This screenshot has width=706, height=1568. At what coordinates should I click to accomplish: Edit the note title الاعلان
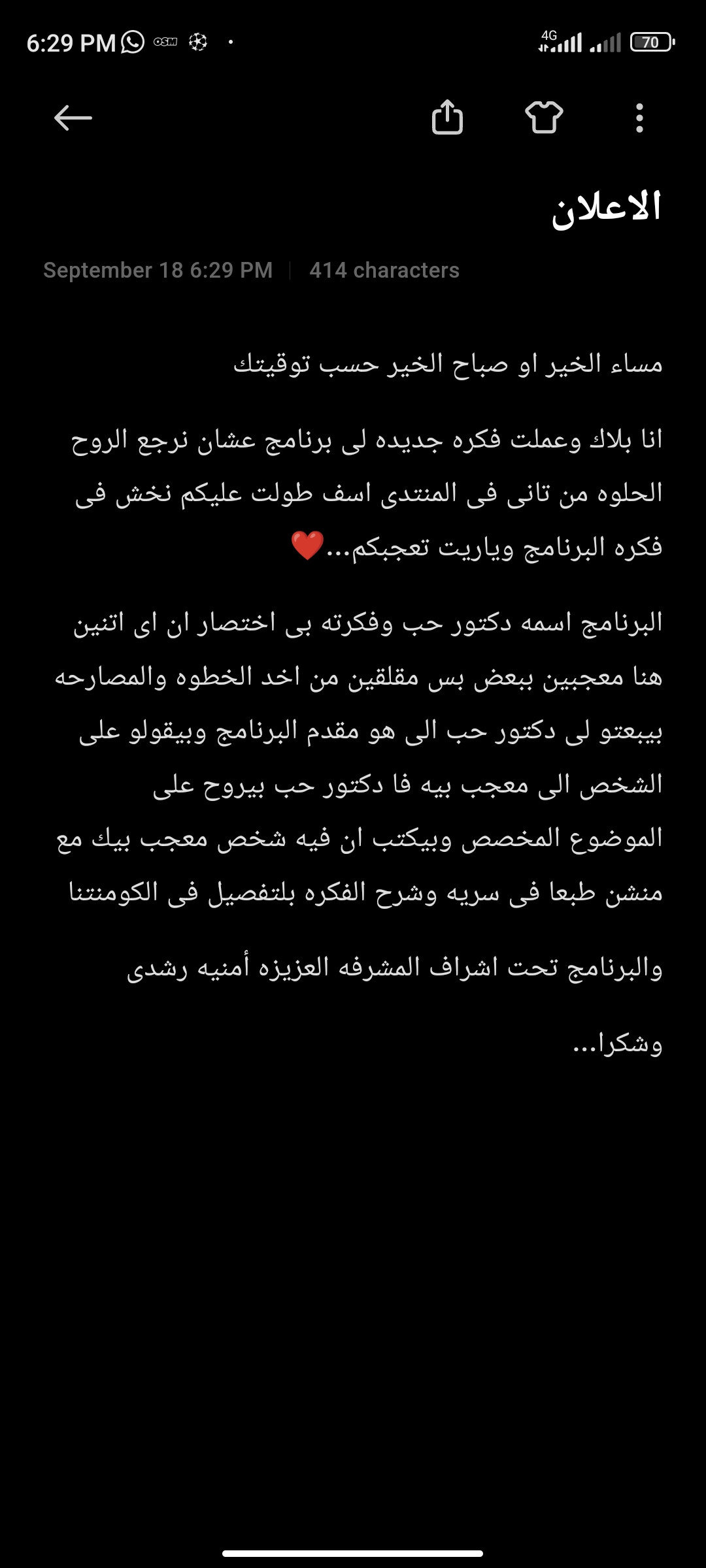(x=606, y=208)
